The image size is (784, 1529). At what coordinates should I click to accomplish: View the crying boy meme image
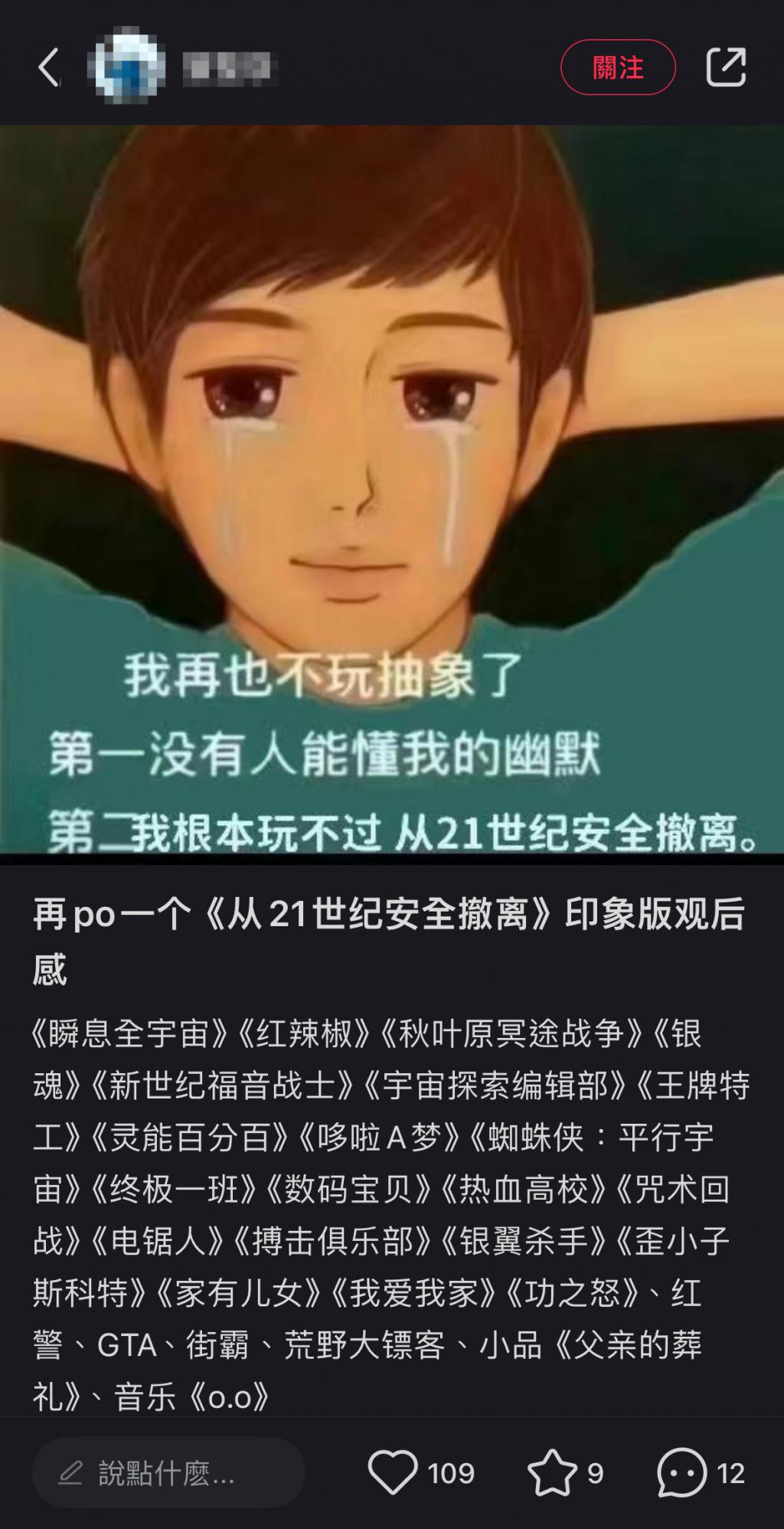coord(392,490)
